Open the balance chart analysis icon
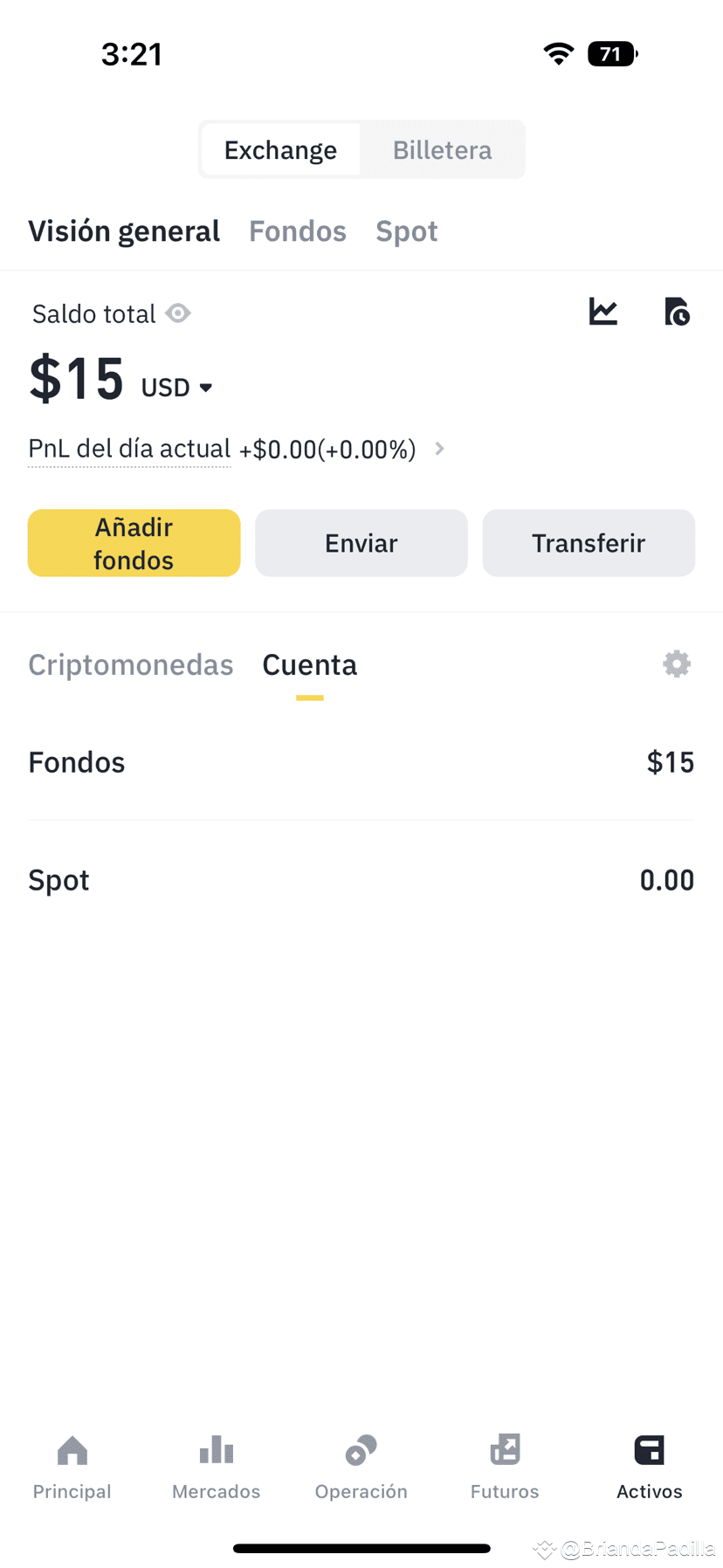This screenshot has width=723, height=1568. tap(602, 312)
